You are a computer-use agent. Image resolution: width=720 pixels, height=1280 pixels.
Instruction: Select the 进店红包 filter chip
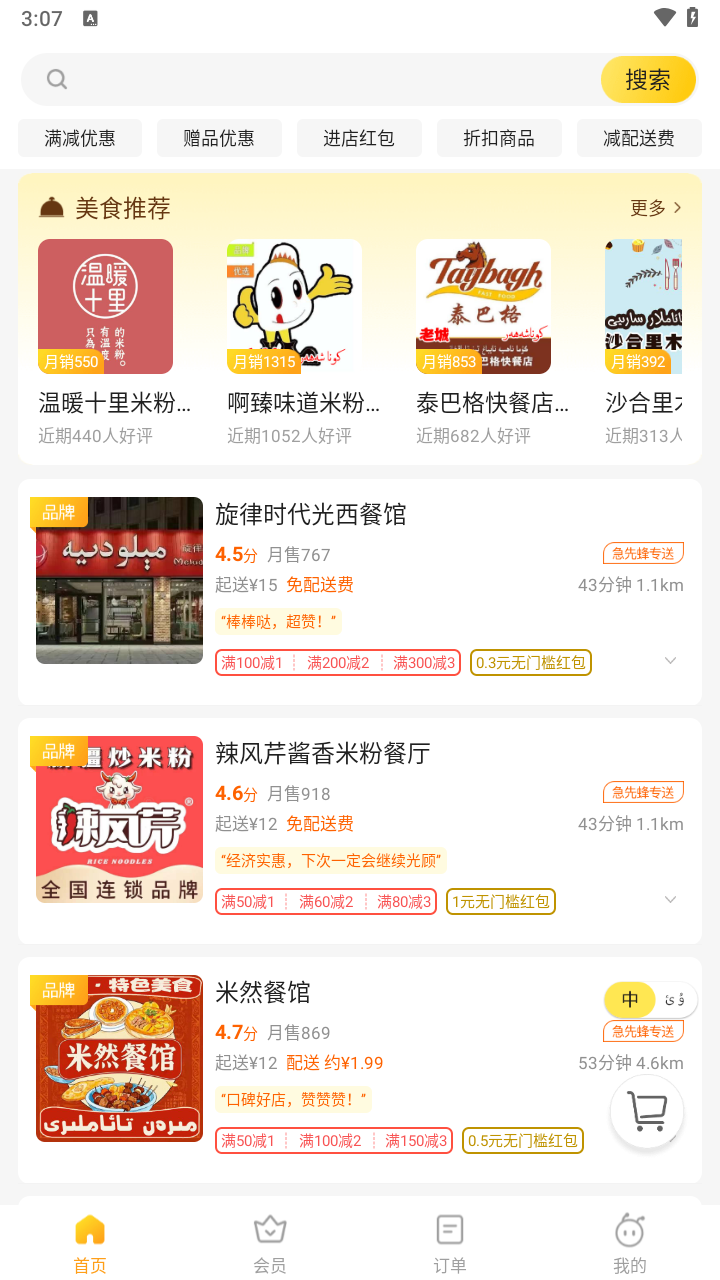click(359, 138)
